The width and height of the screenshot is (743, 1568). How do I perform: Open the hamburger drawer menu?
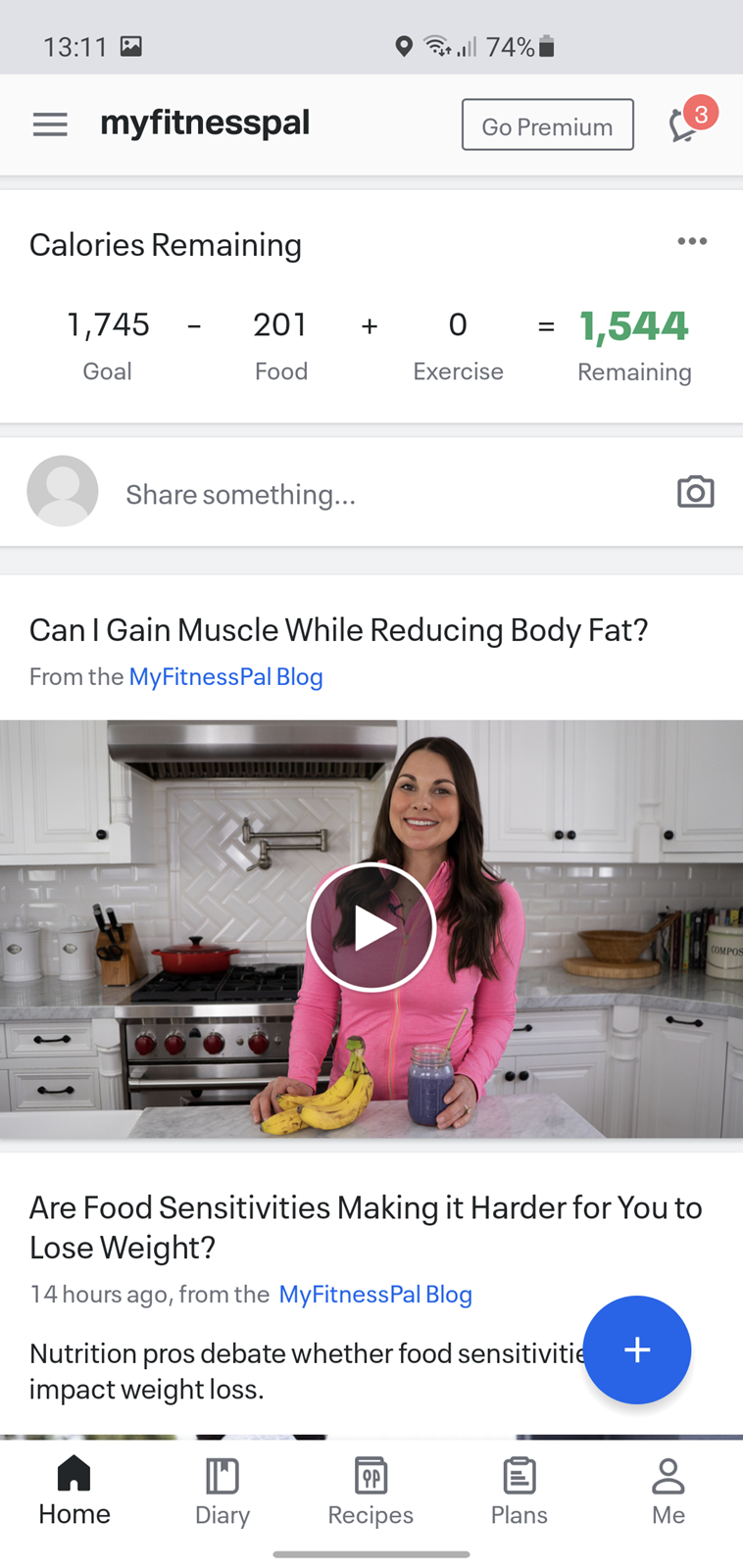pos(50,124)
